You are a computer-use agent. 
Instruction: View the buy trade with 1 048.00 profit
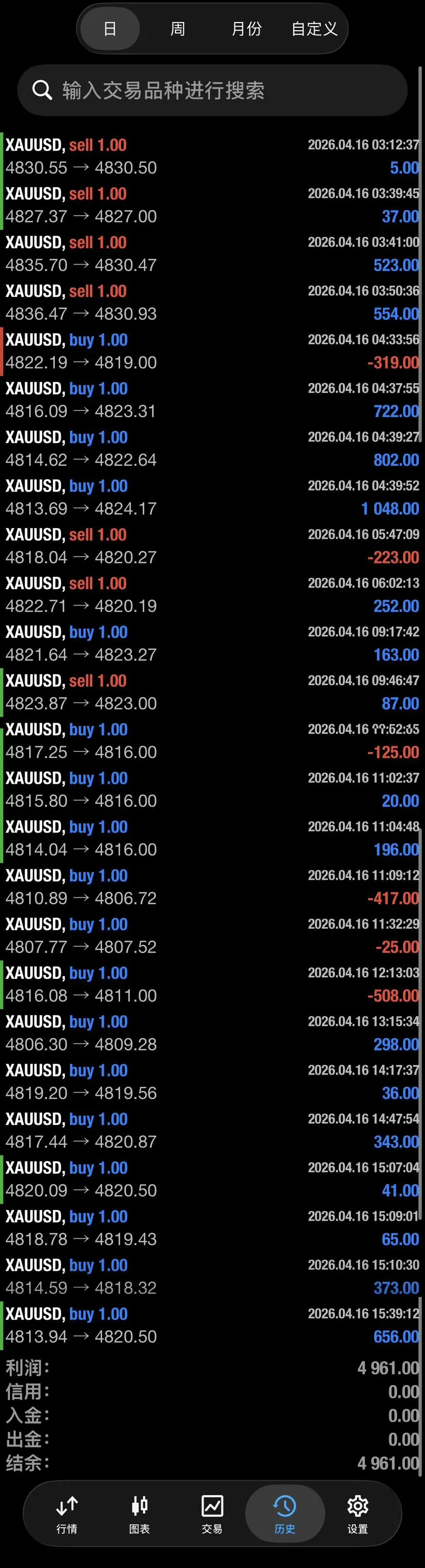(212, 497)
